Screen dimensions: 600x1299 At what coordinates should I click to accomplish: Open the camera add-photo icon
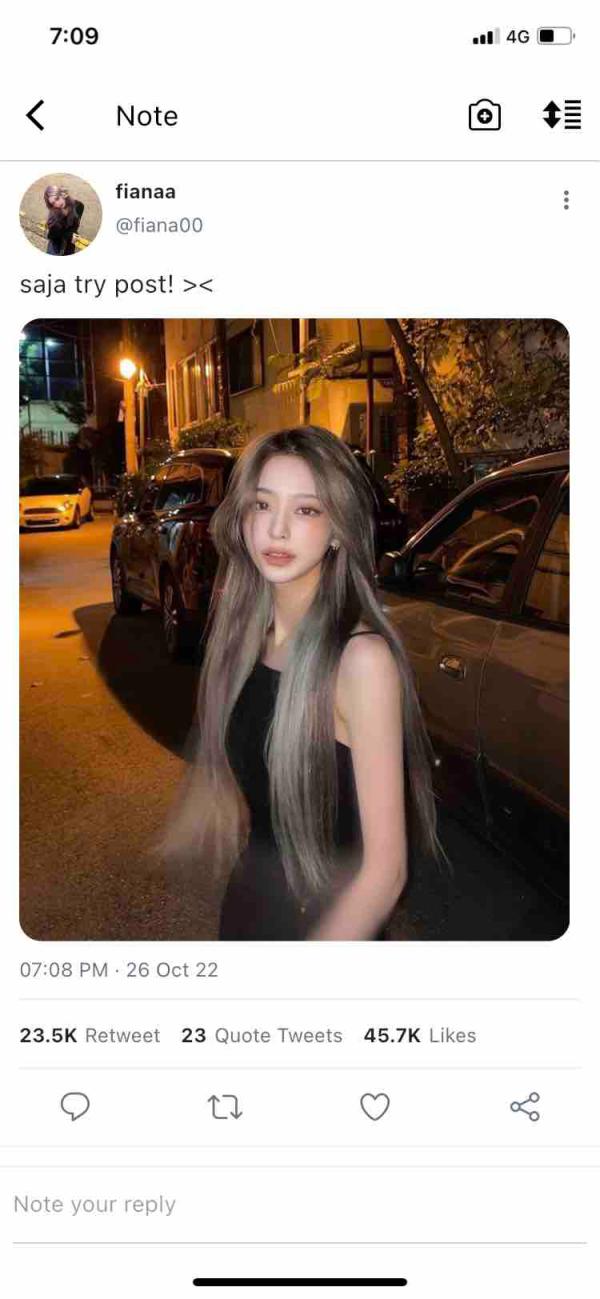[484, 116]
